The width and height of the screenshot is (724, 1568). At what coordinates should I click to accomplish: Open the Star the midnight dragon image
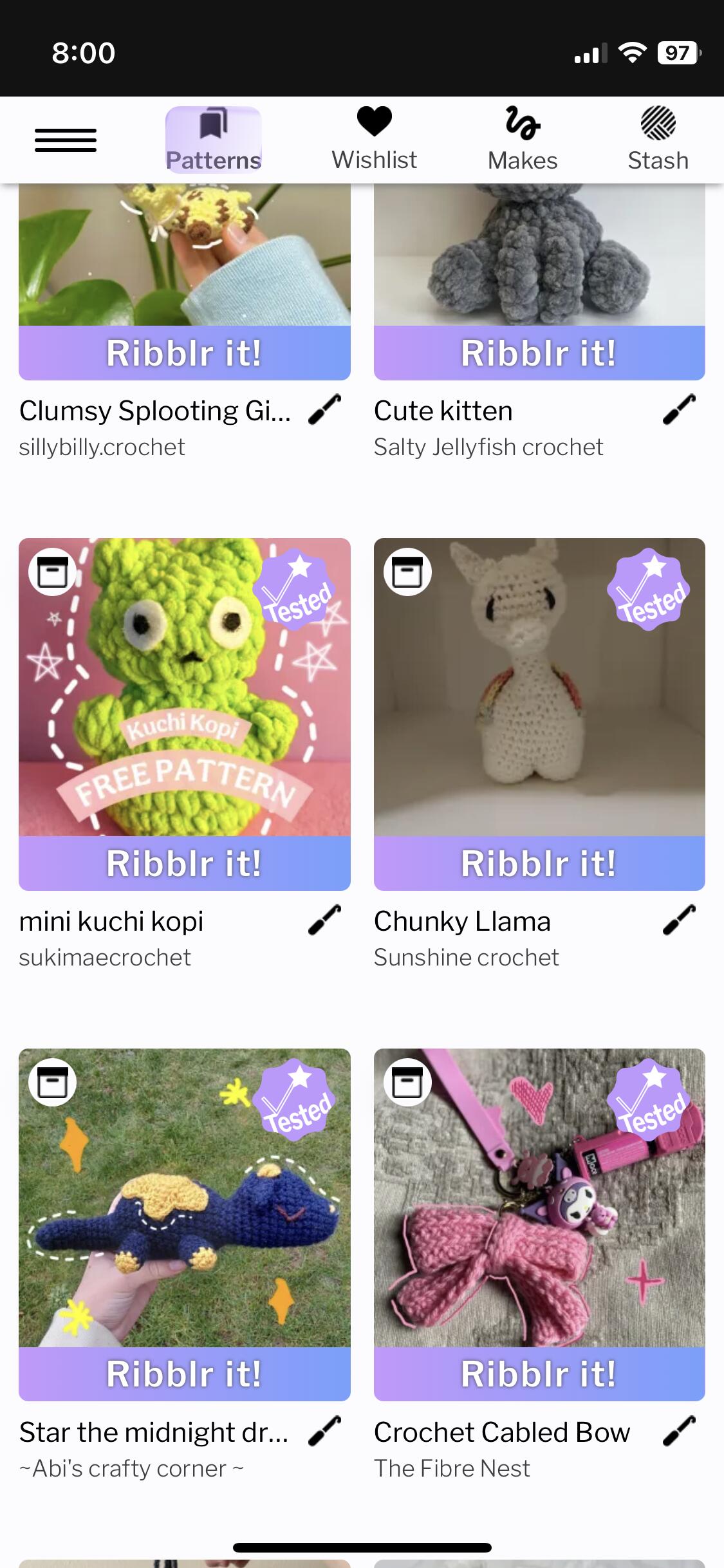tap(185, 1198)
